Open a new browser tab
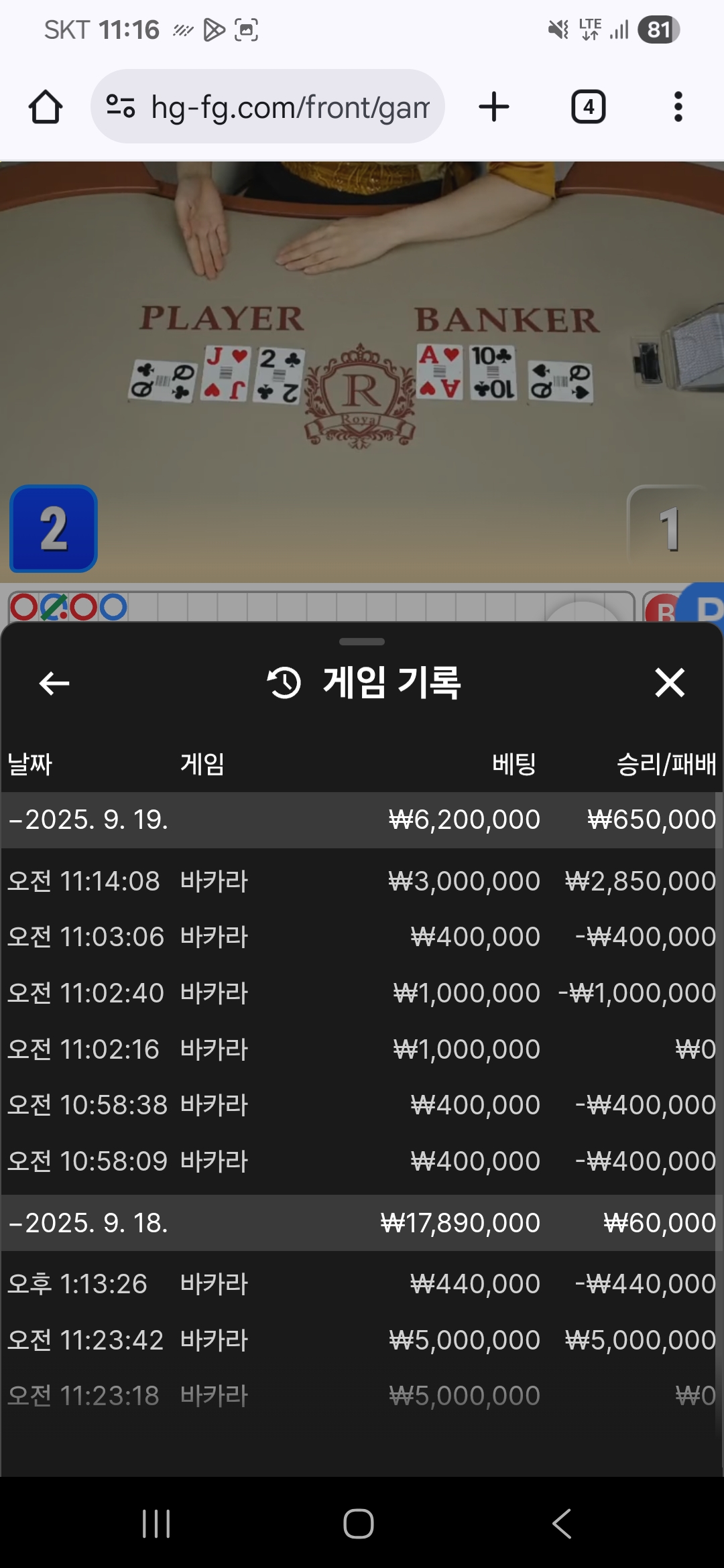Screen dimensions: 724x1568 [494, 107]
